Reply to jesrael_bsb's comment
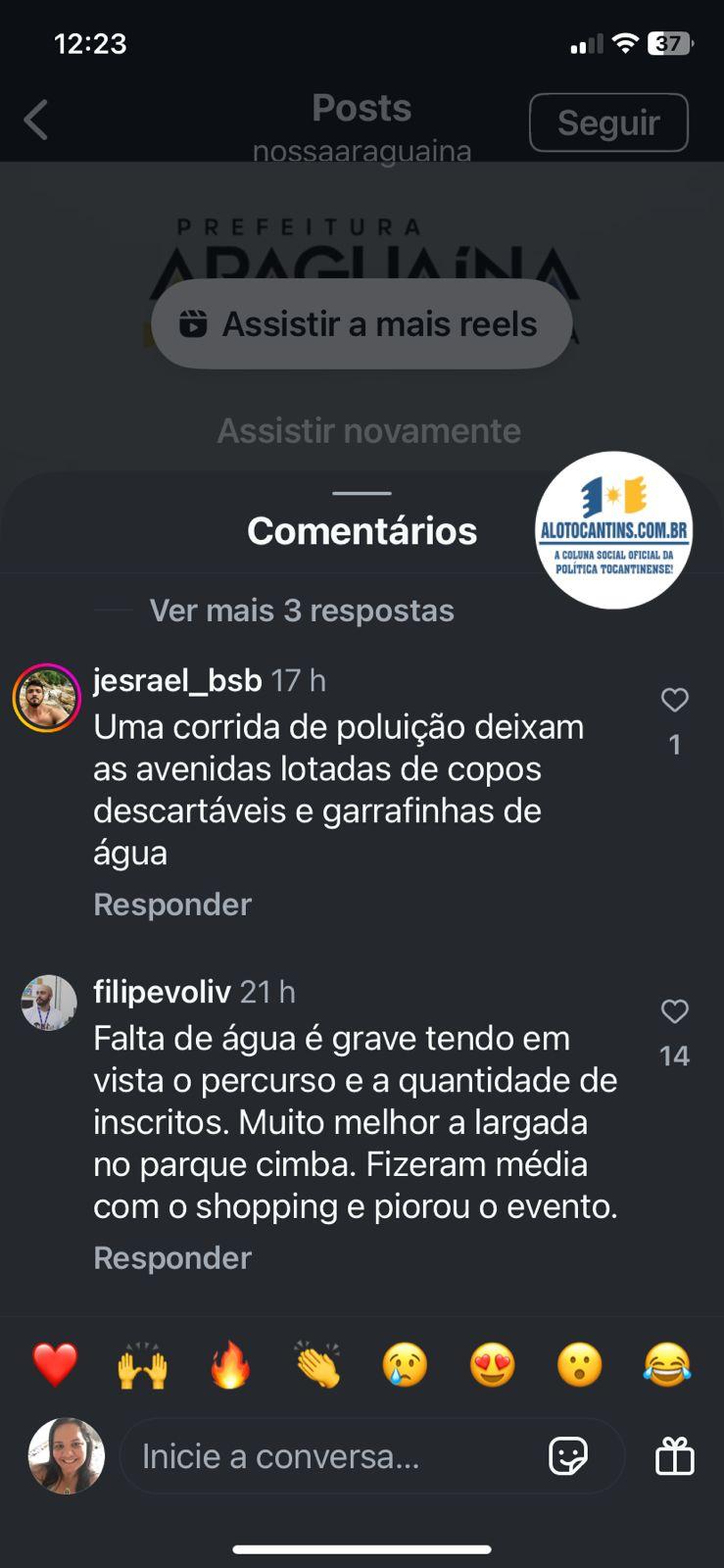The width and height of the screenshot is (724, 1568). tap(172, 904)
